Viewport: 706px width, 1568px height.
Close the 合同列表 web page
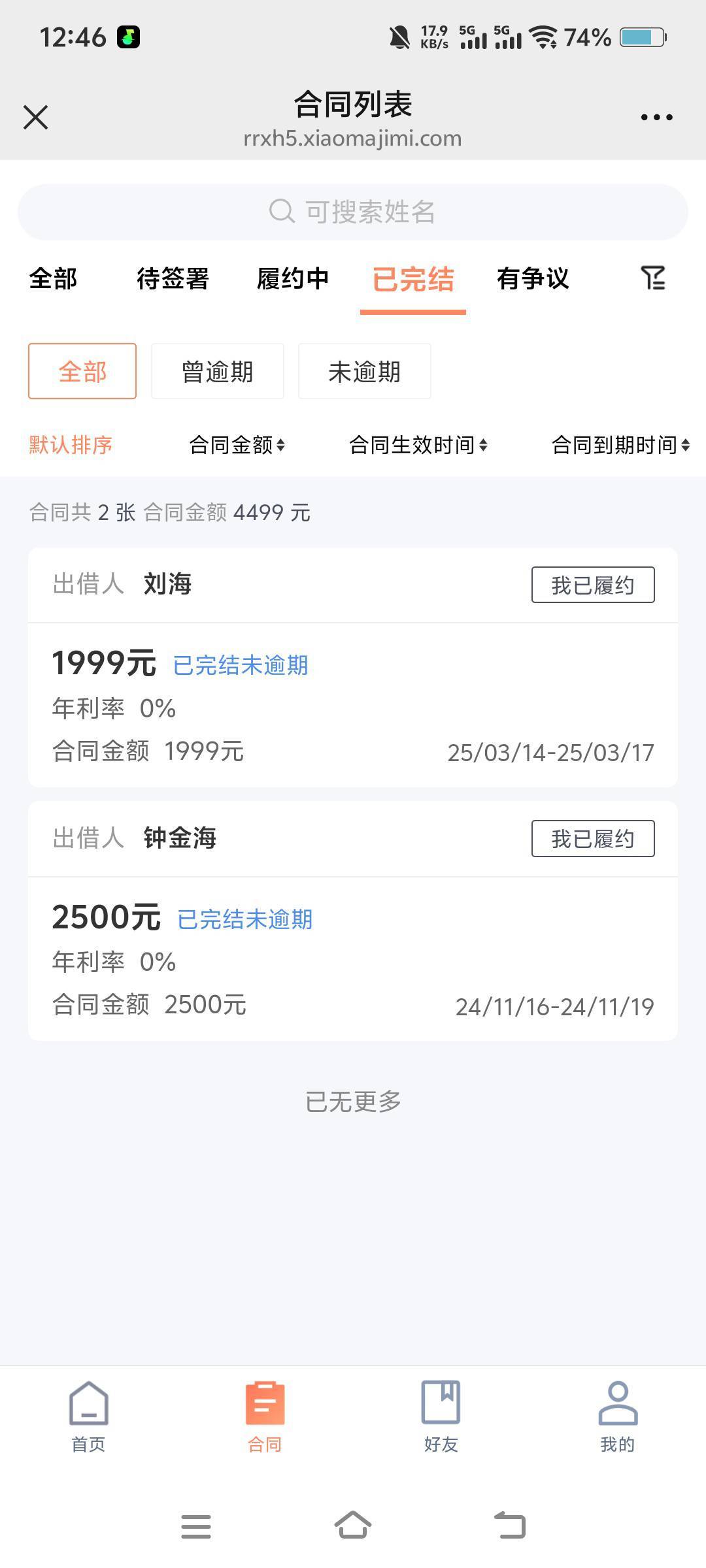pos(35,118)
